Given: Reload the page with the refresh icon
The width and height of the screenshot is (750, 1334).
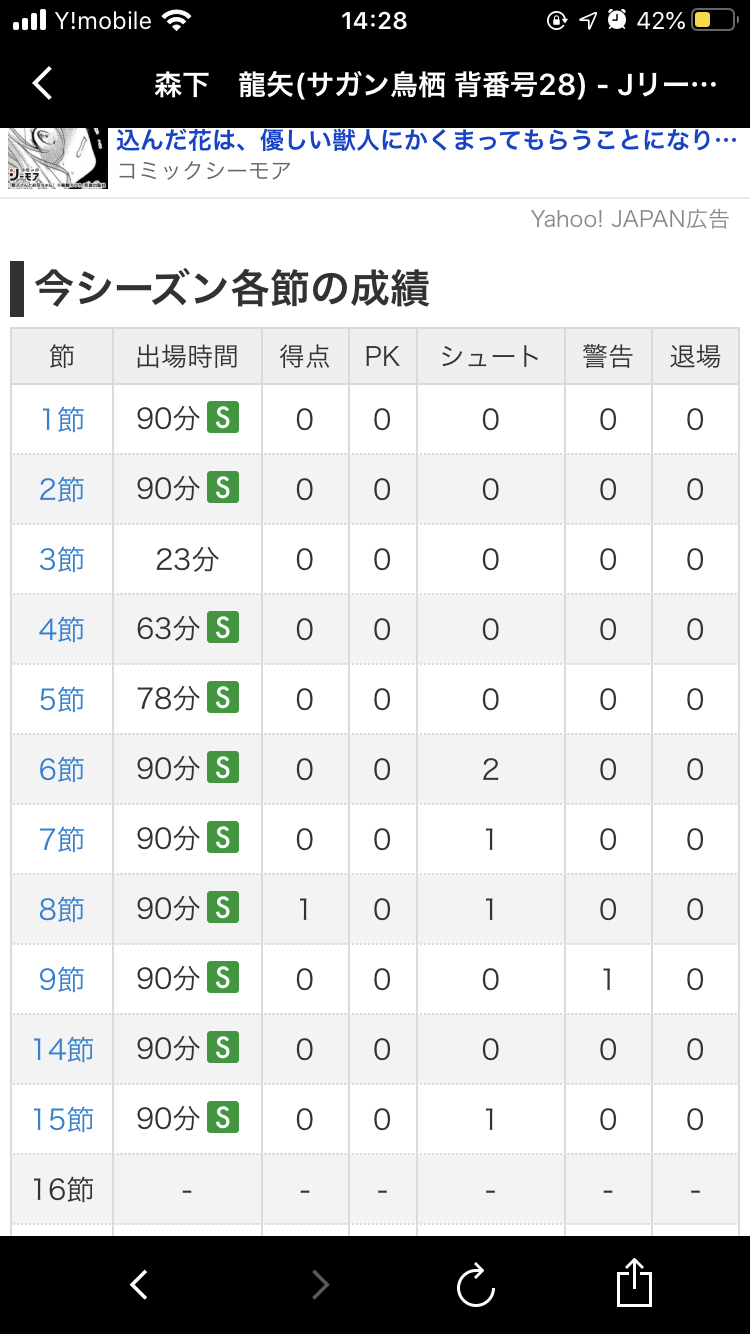Looking at the screenshot, I should coord(476,1285).
